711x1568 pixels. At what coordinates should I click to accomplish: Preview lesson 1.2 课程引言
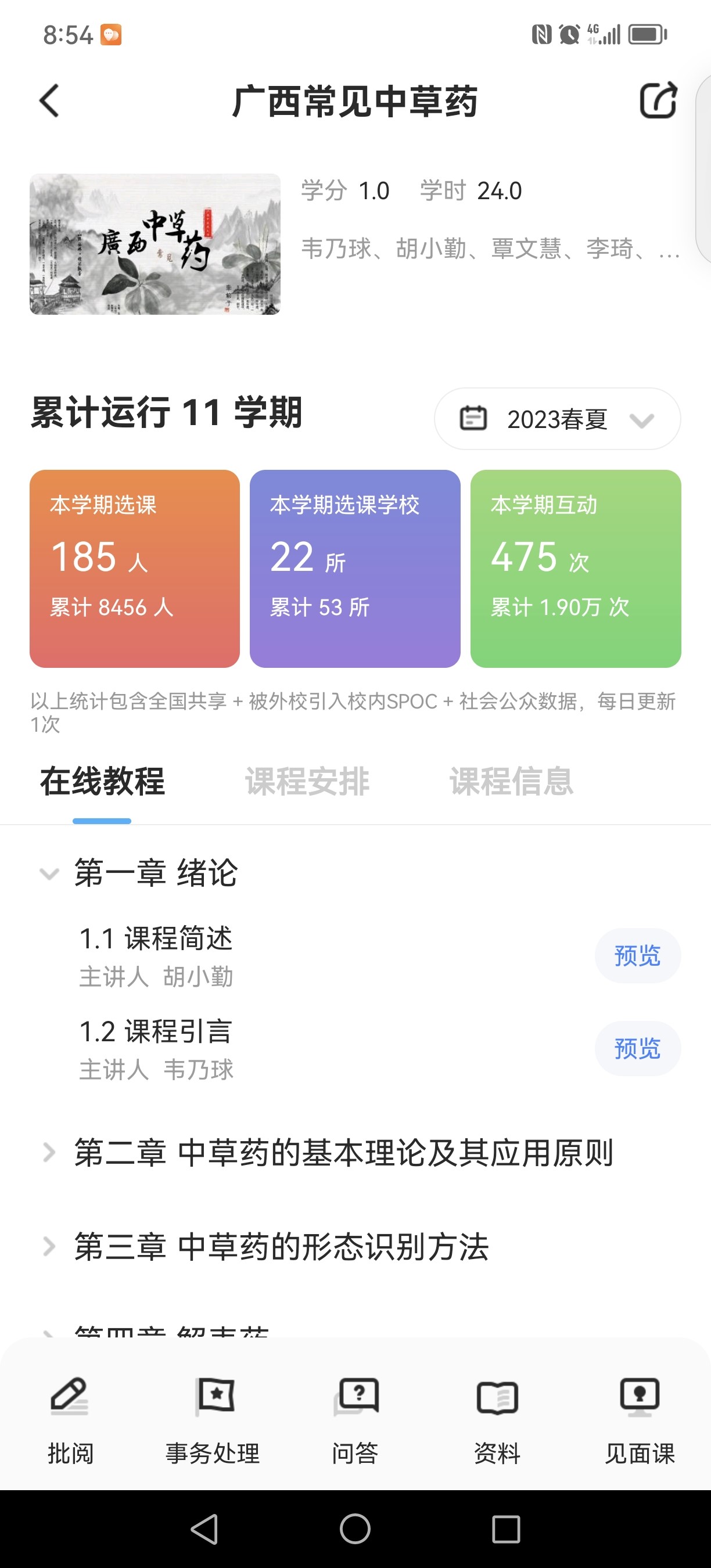pyautogui.click(x=637, y=1048)
